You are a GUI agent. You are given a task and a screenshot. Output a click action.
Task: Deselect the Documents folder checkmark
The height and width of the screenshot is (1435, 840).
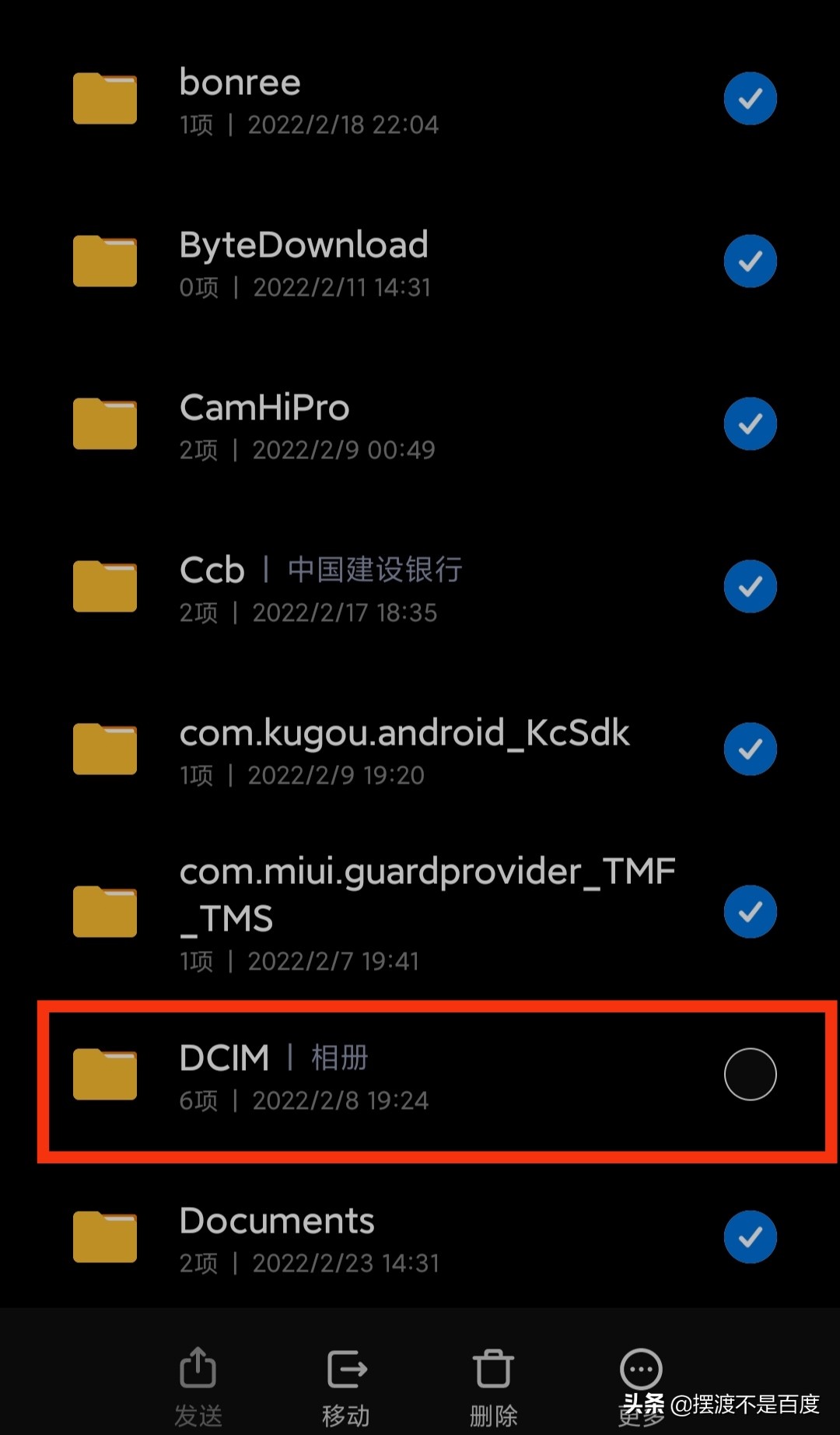749,1237
